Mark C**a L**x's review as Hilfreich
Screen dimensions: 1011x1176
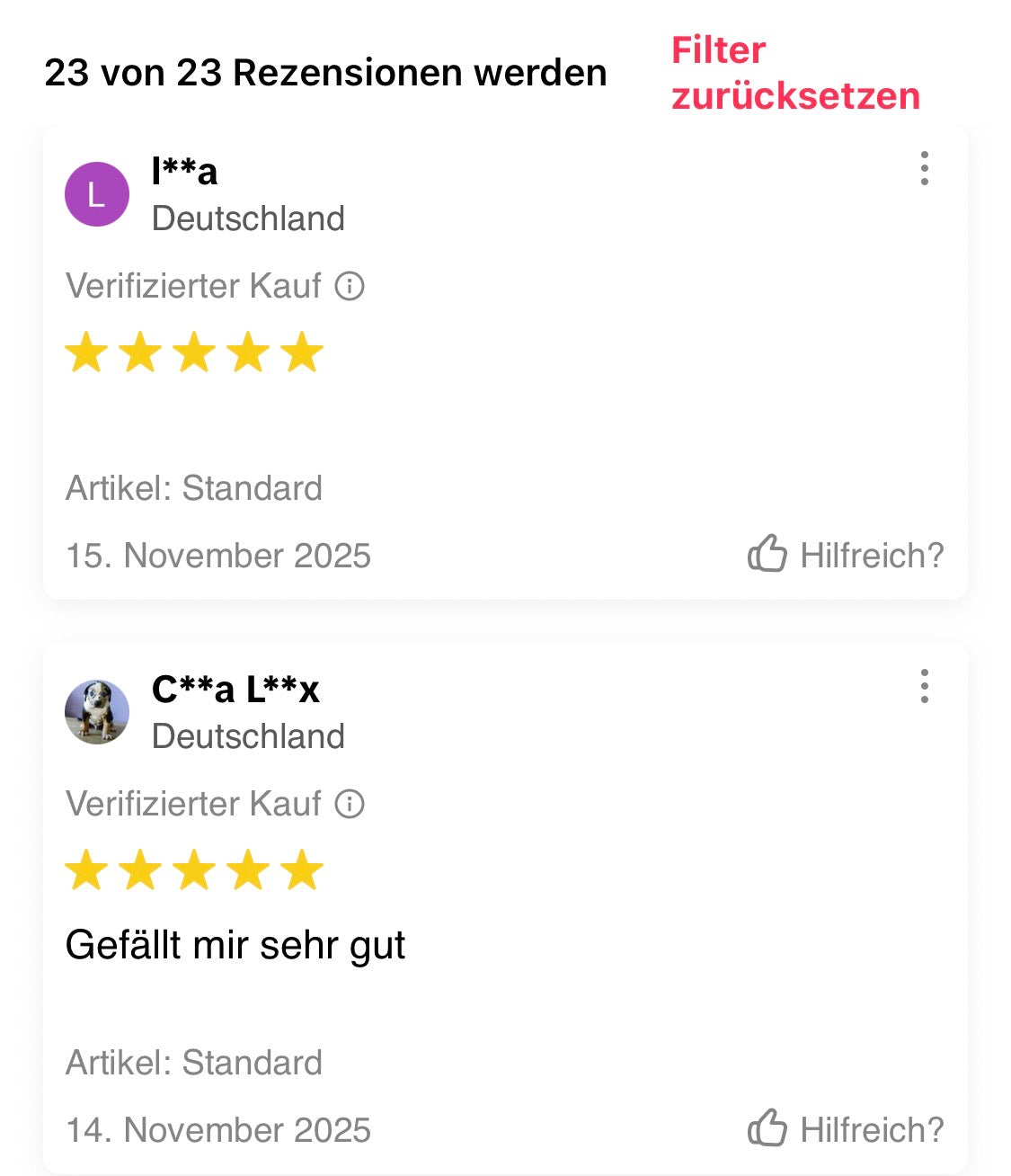coord(846,1129)
